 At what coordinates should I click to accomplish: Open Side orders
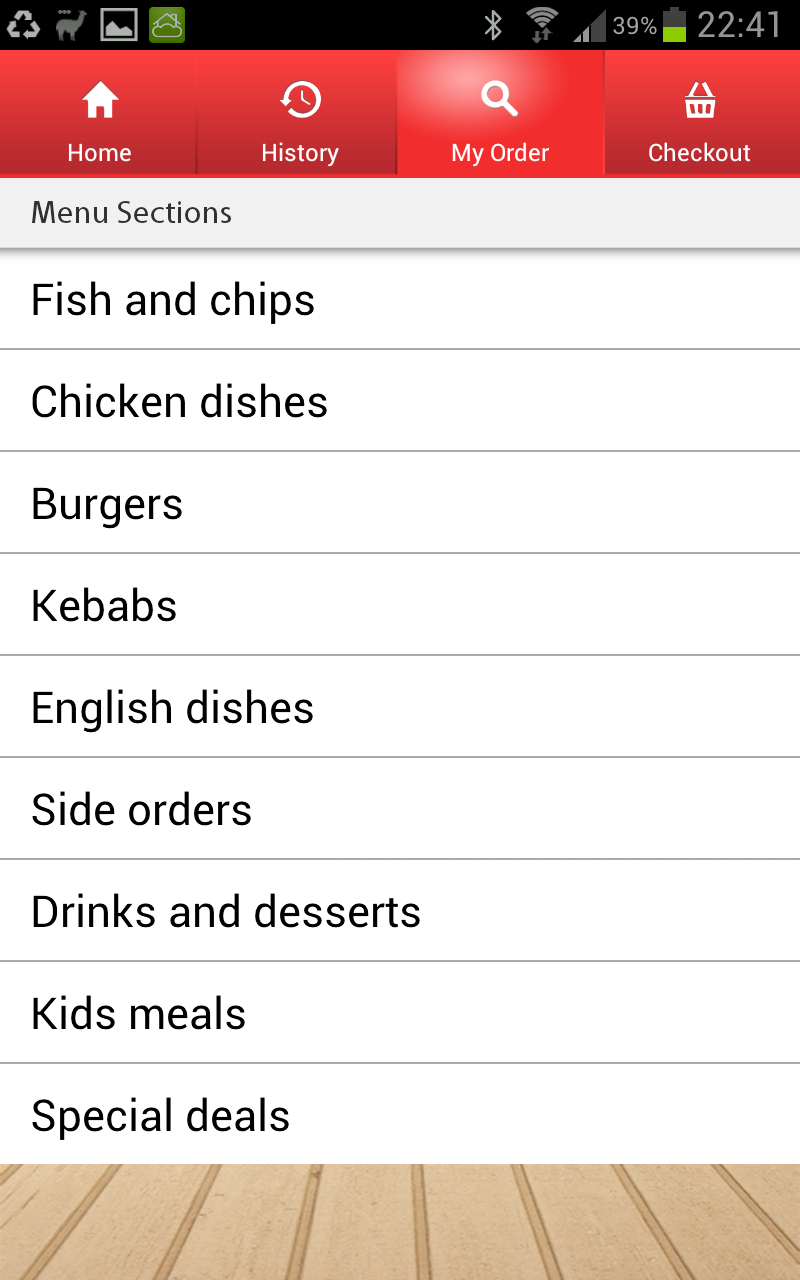[x=400, y=809]
